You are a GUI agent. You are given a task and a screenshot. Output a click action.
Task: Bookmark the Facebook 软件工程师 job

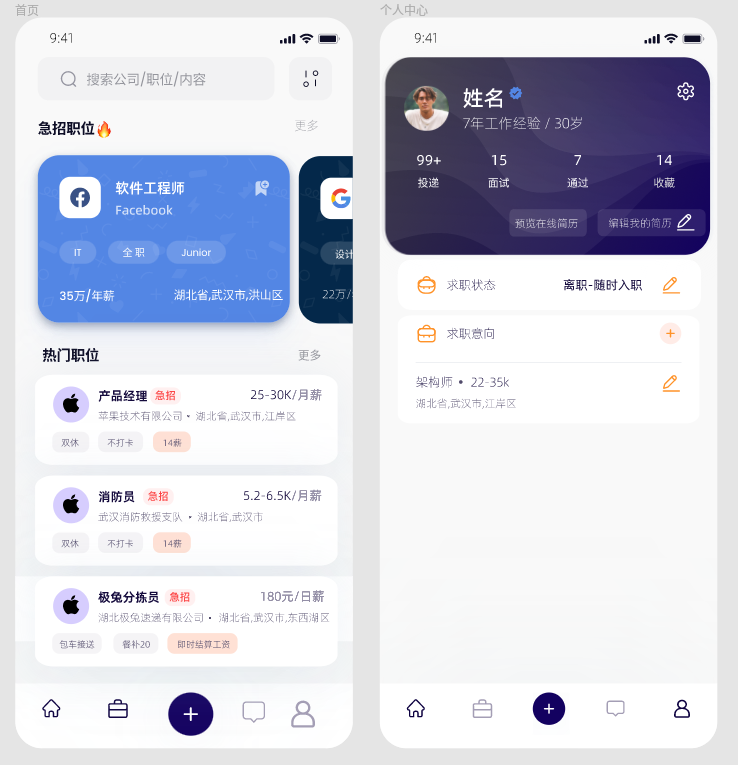coord(261,188)
